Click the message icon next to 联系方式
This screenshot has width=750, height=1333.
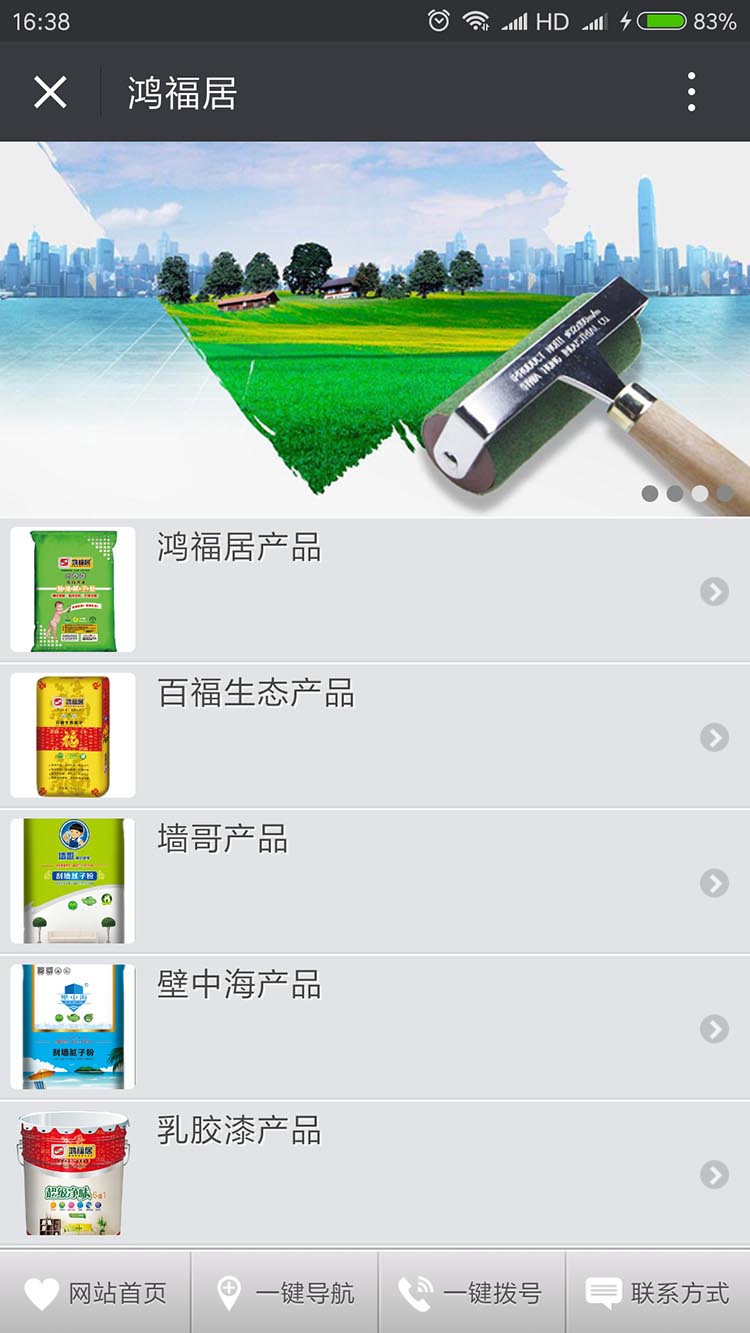tap(604, 1290)
